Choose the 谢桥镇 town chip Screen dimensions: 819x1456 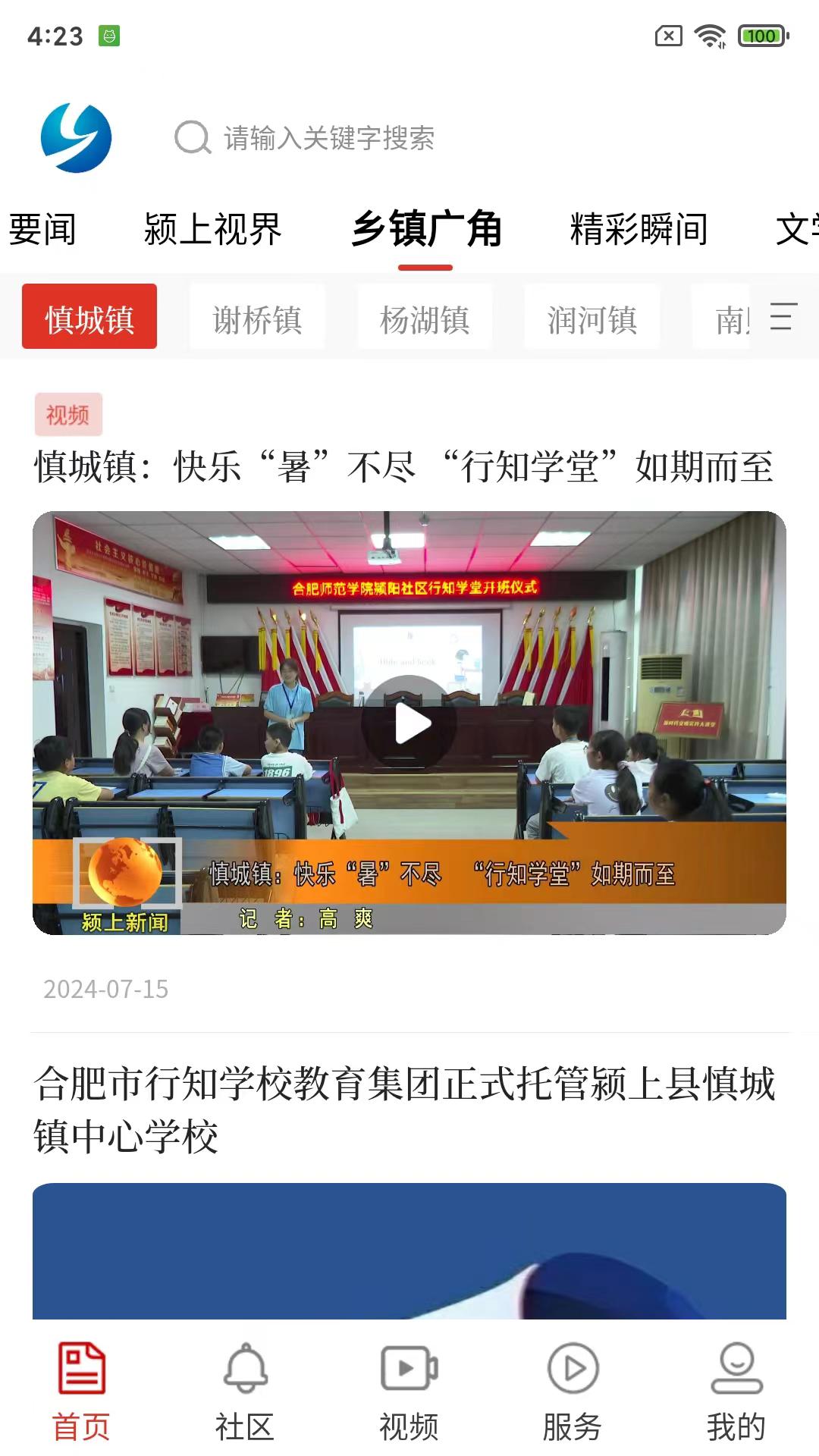coord(257,319)
